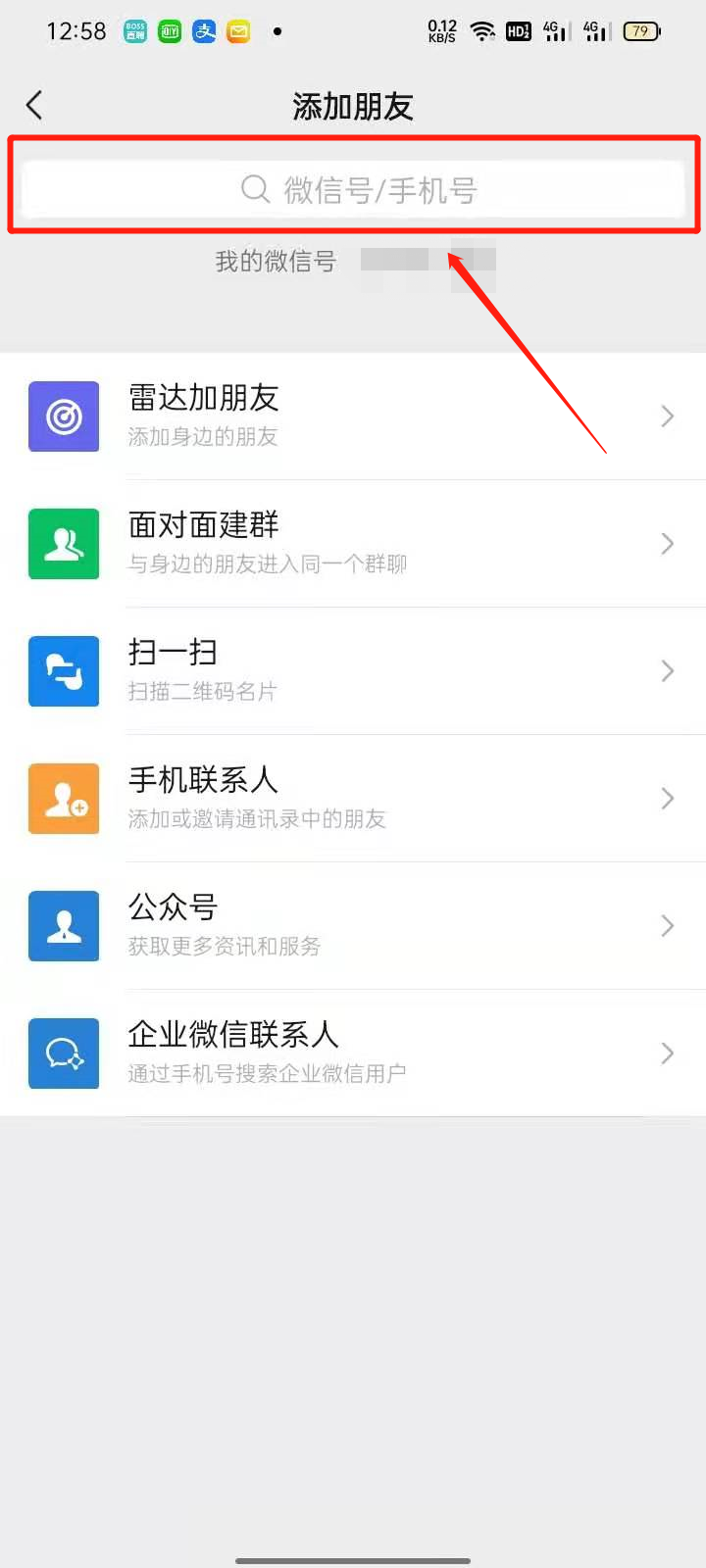
Task: Open the BOSS直聘 icon in status bar
Action: pyautogui.click(x=134, y=30)
